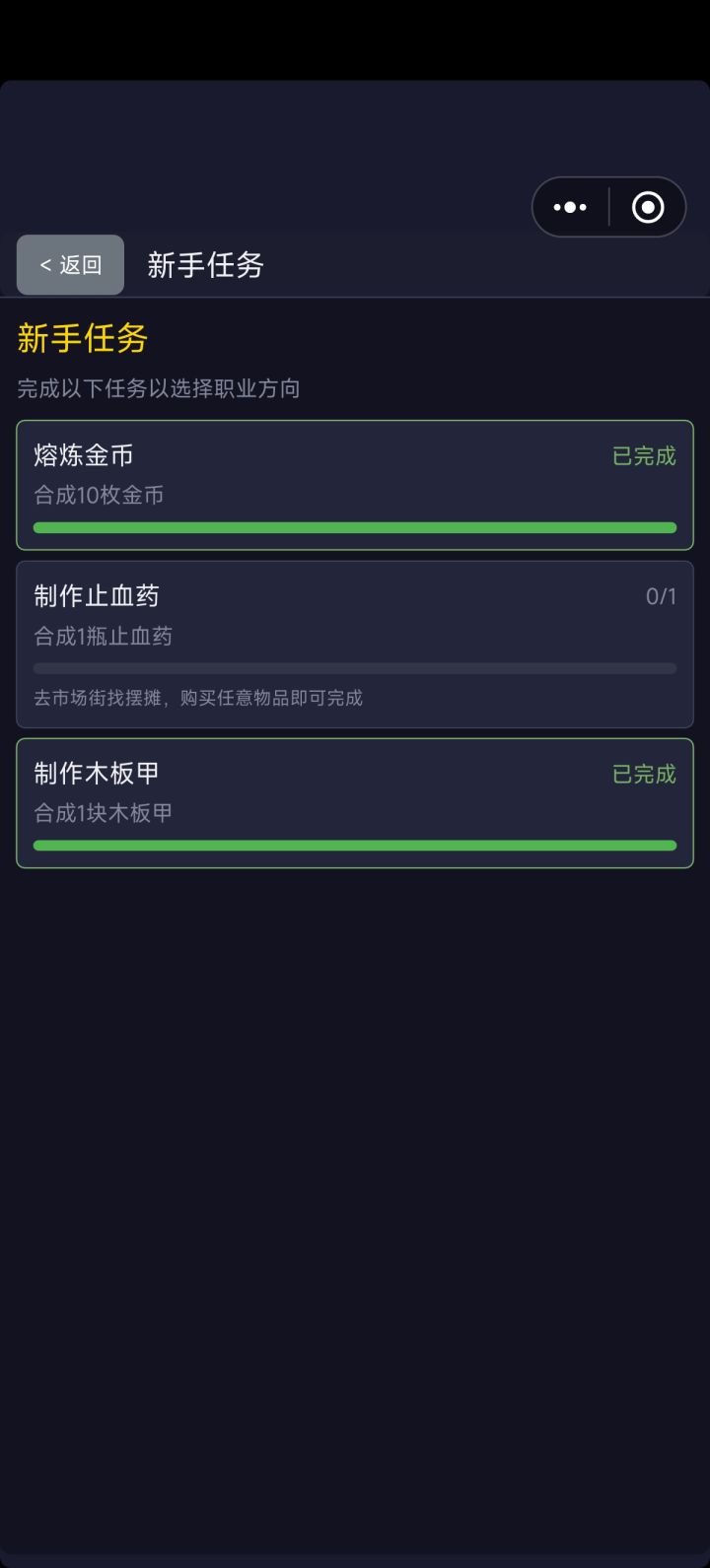The height and width of the screenshot is (1568, 710).
Task: Click the 已完成 status on 熔炼金币 task
Action: pos(643,456)
